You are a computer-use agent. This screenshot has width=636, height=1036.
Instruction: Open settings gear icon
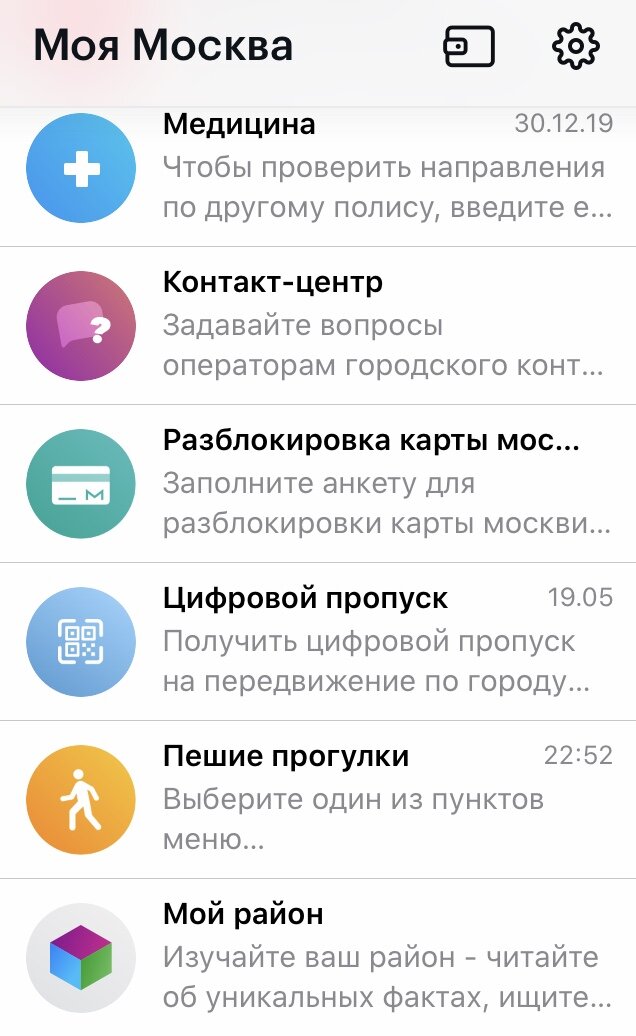click(x=576, y=46)
